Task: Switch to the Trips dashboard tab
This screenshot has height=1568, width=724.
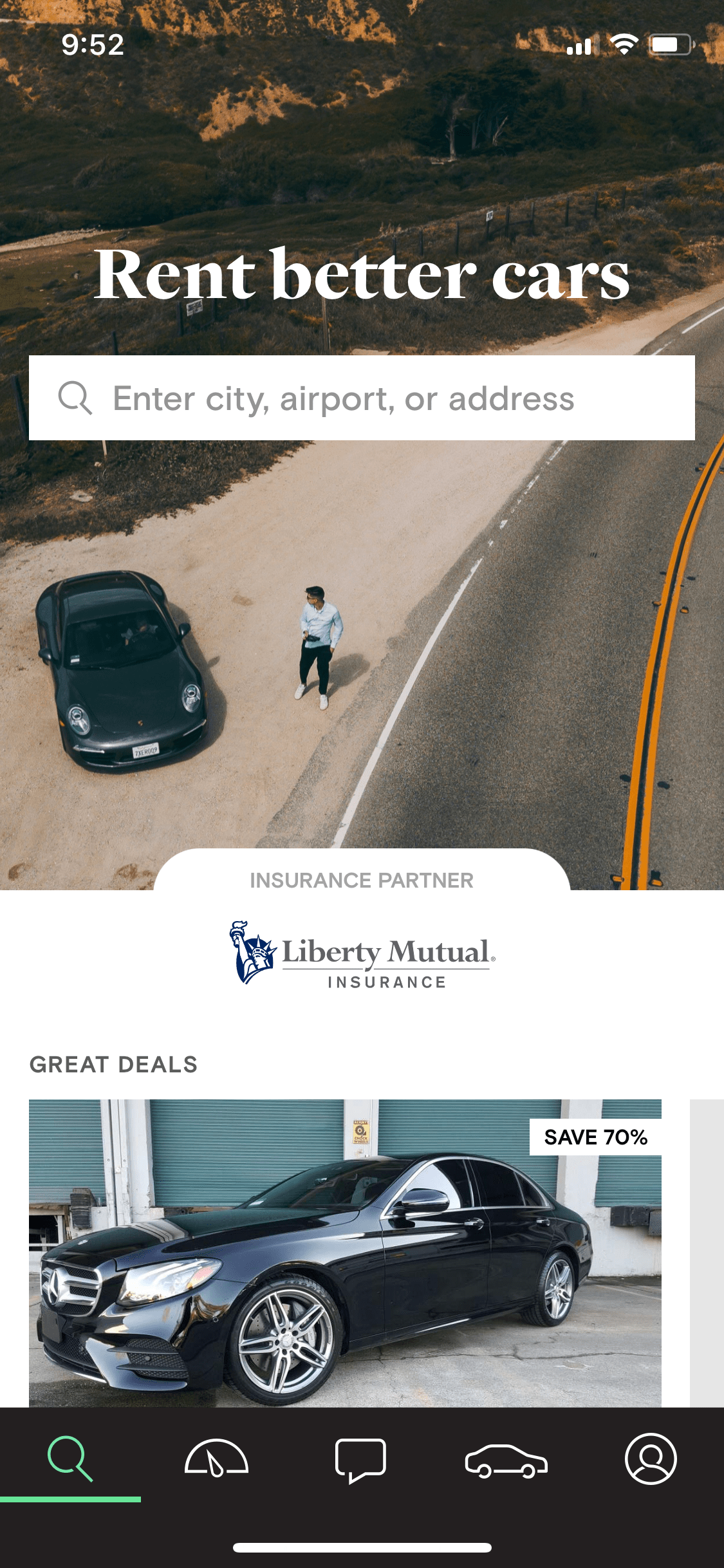Action: (x=216, y=1459)
